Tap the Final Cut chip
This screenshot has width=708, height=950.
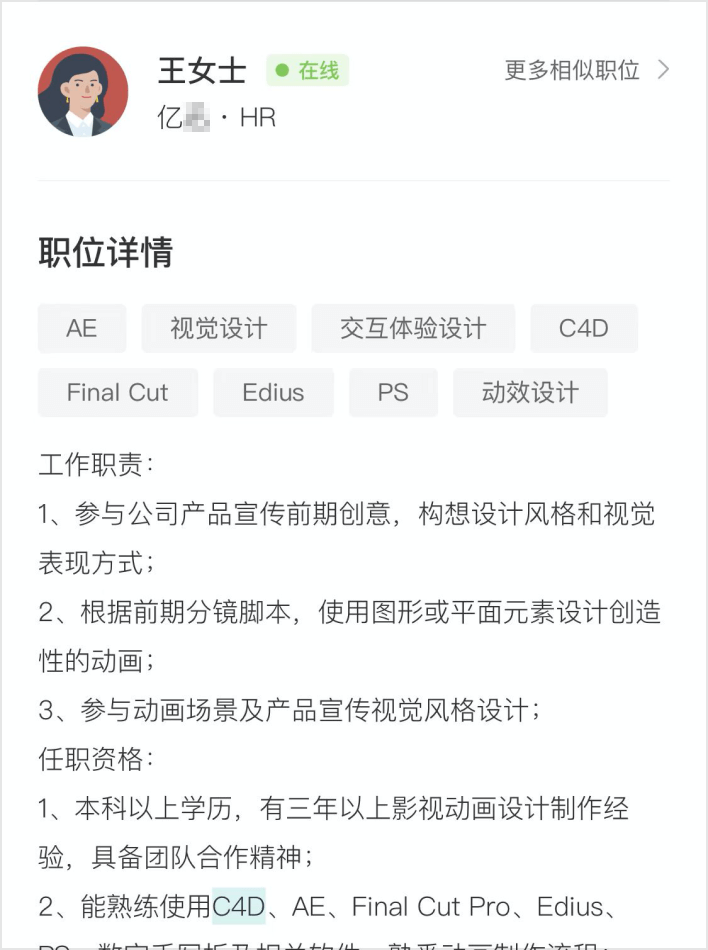118,393
